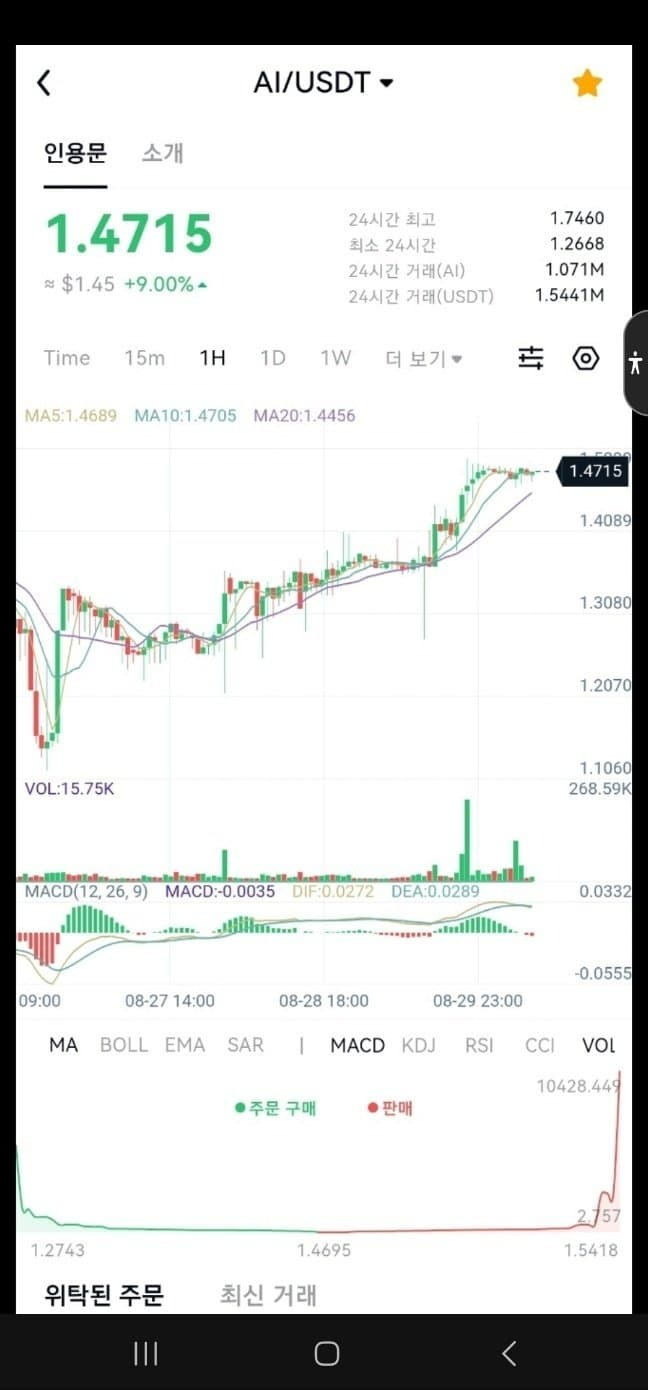
Task: Select the 1D chart interval
Action: coord(272,358)
